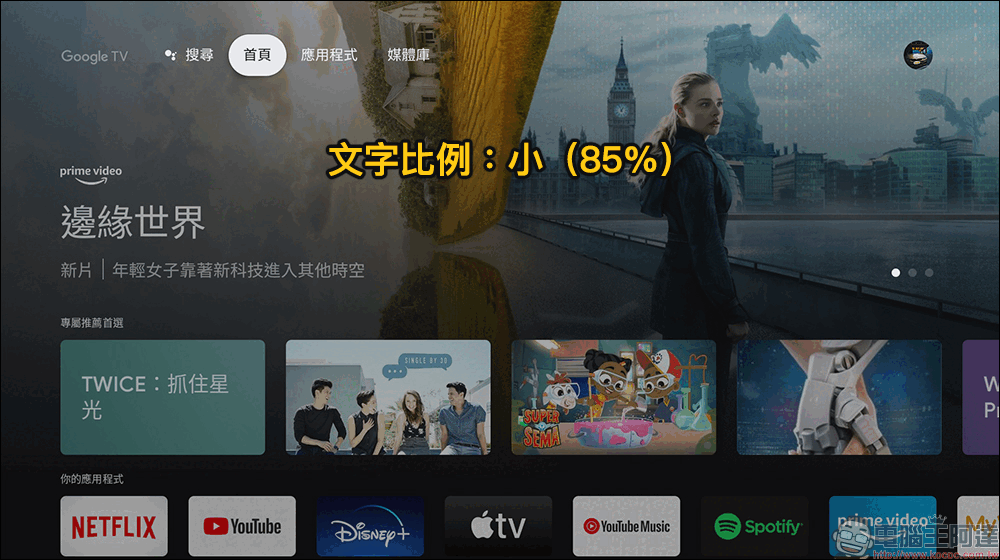
Task: Open the featured title 邊緣世界
Action: coord(133,223)
